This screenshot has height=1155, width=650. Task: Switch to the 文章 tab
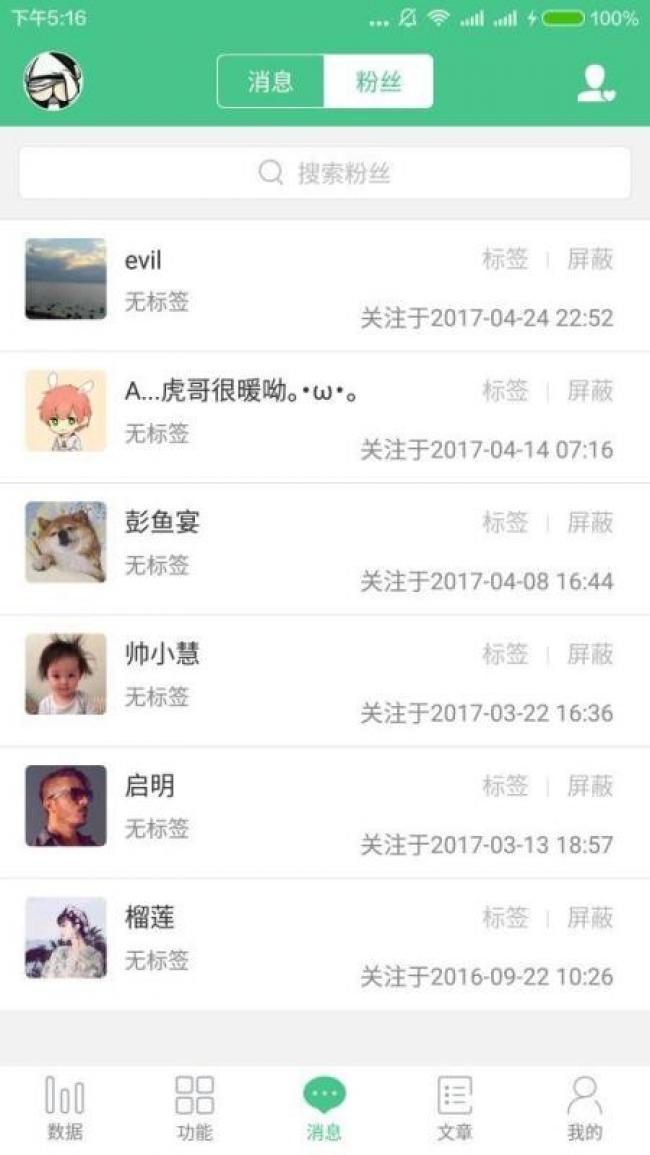pos(455,1109)
